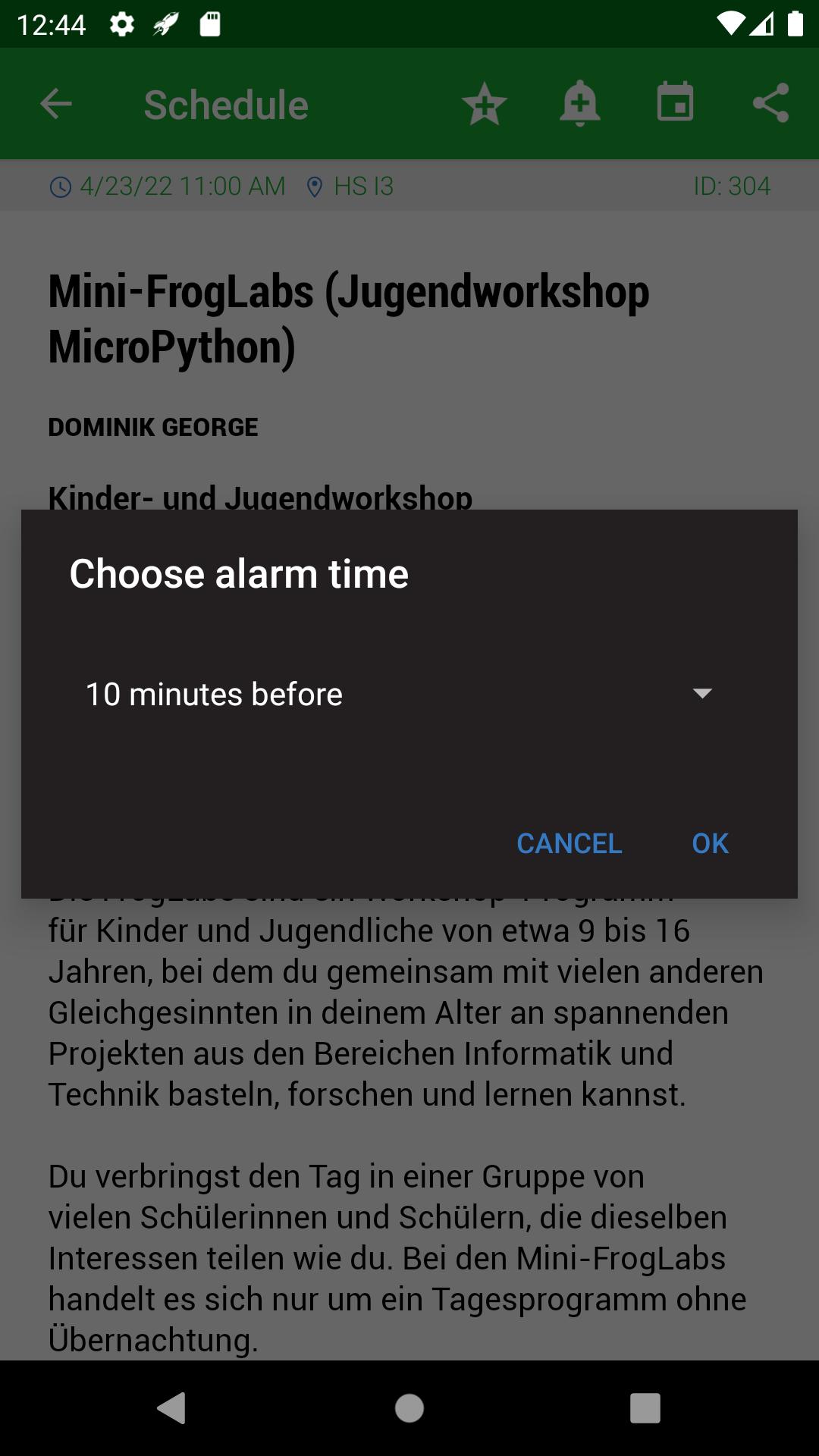Add an alarm with the bell icon
819x1456 pixels.
[x=579, y=104]
